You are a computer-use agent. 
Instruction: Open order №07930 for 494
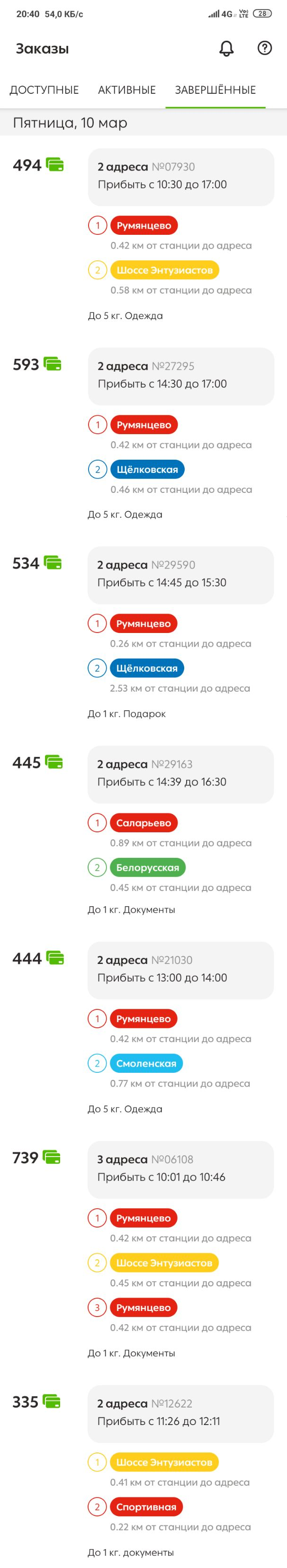pos(180,176)
